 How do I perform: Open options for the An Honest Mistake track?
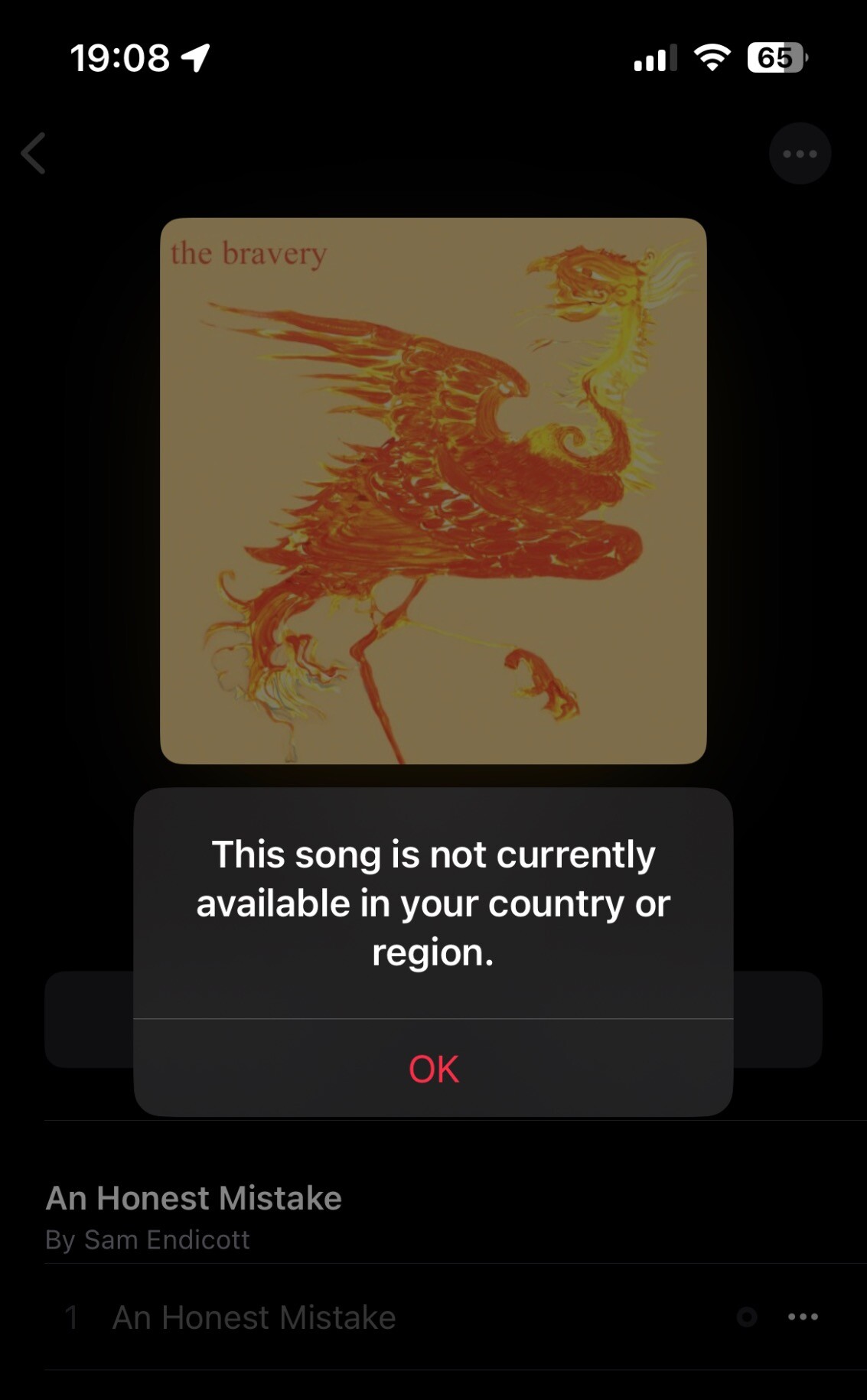coord(803,1317)
